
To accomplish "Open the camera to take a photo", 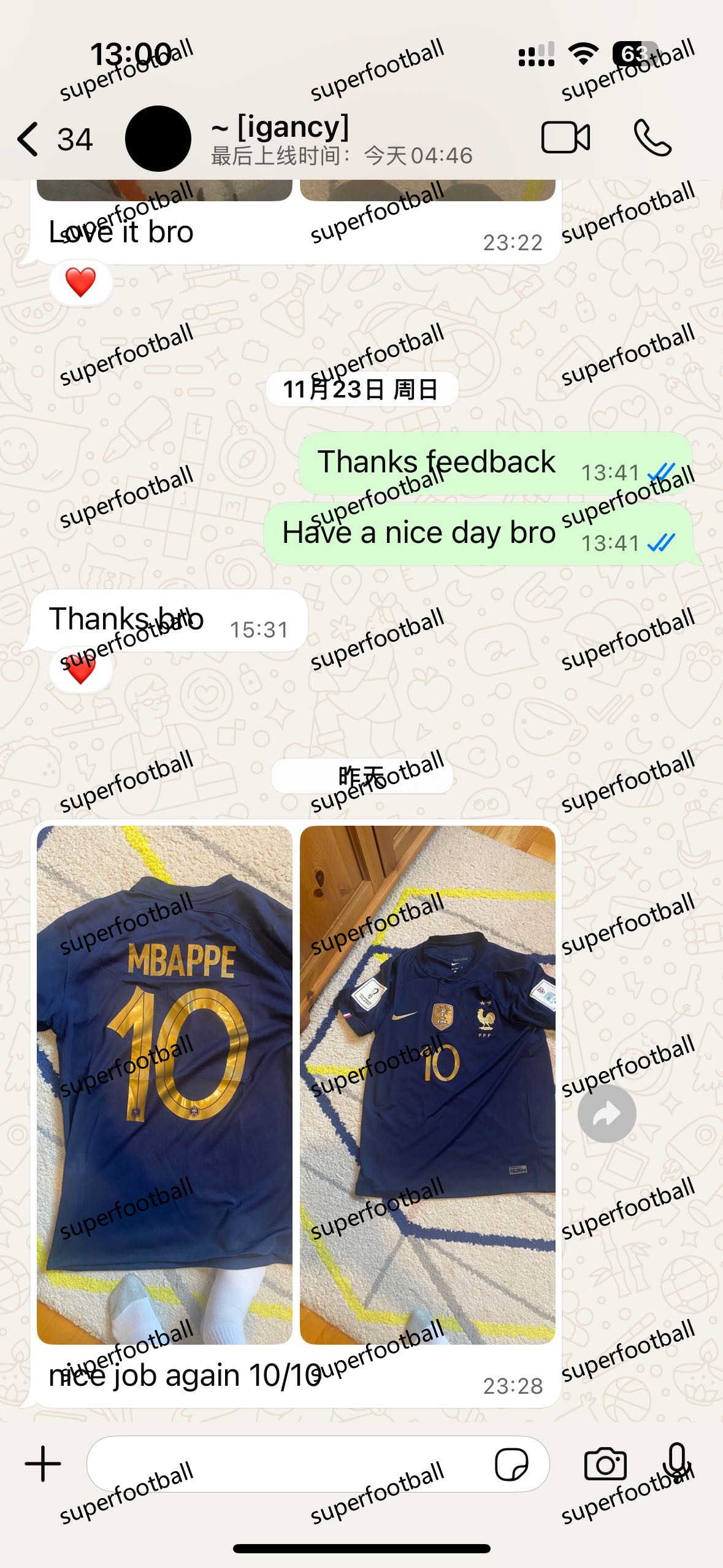I will click(x=605, y=1464).
